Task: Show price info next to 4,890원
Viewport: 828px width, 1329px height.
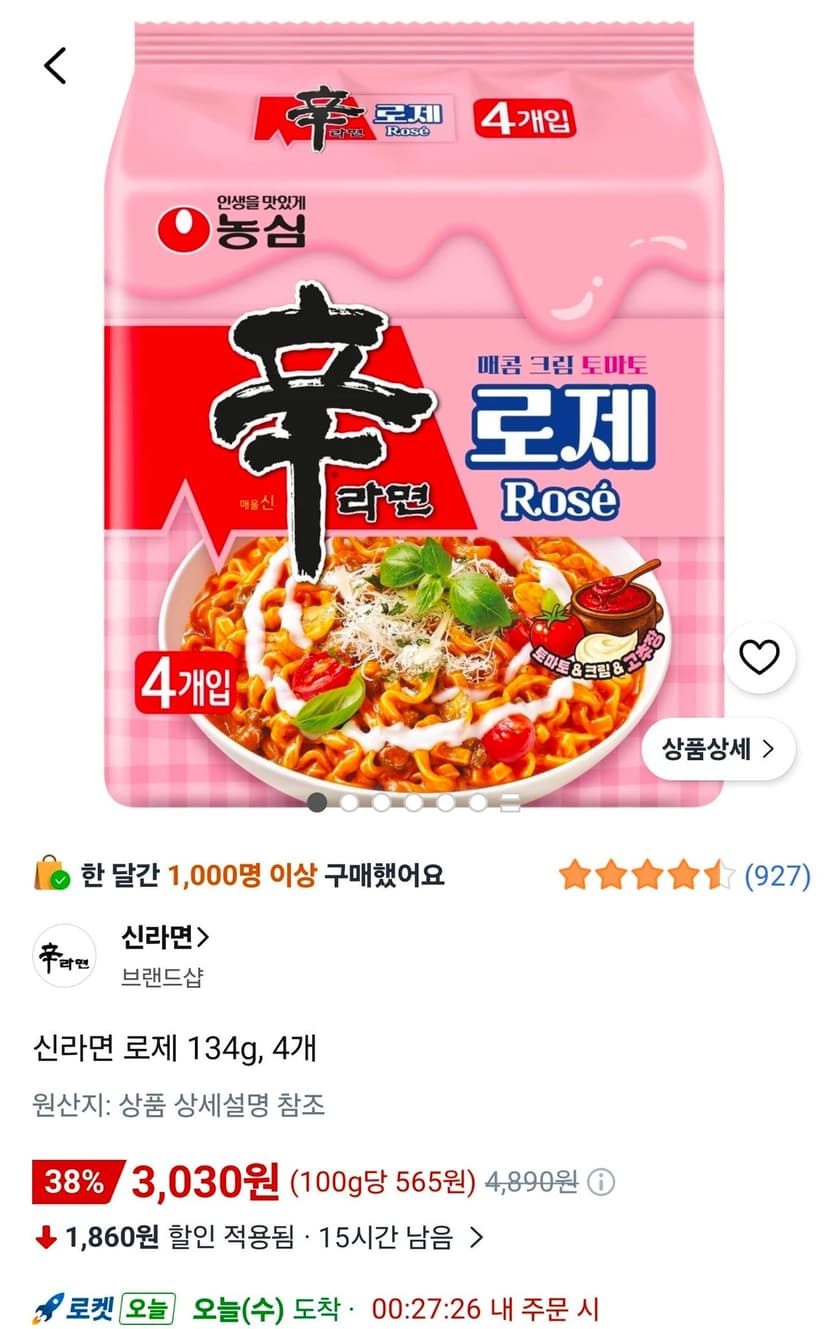Action: click(600, 1183)
